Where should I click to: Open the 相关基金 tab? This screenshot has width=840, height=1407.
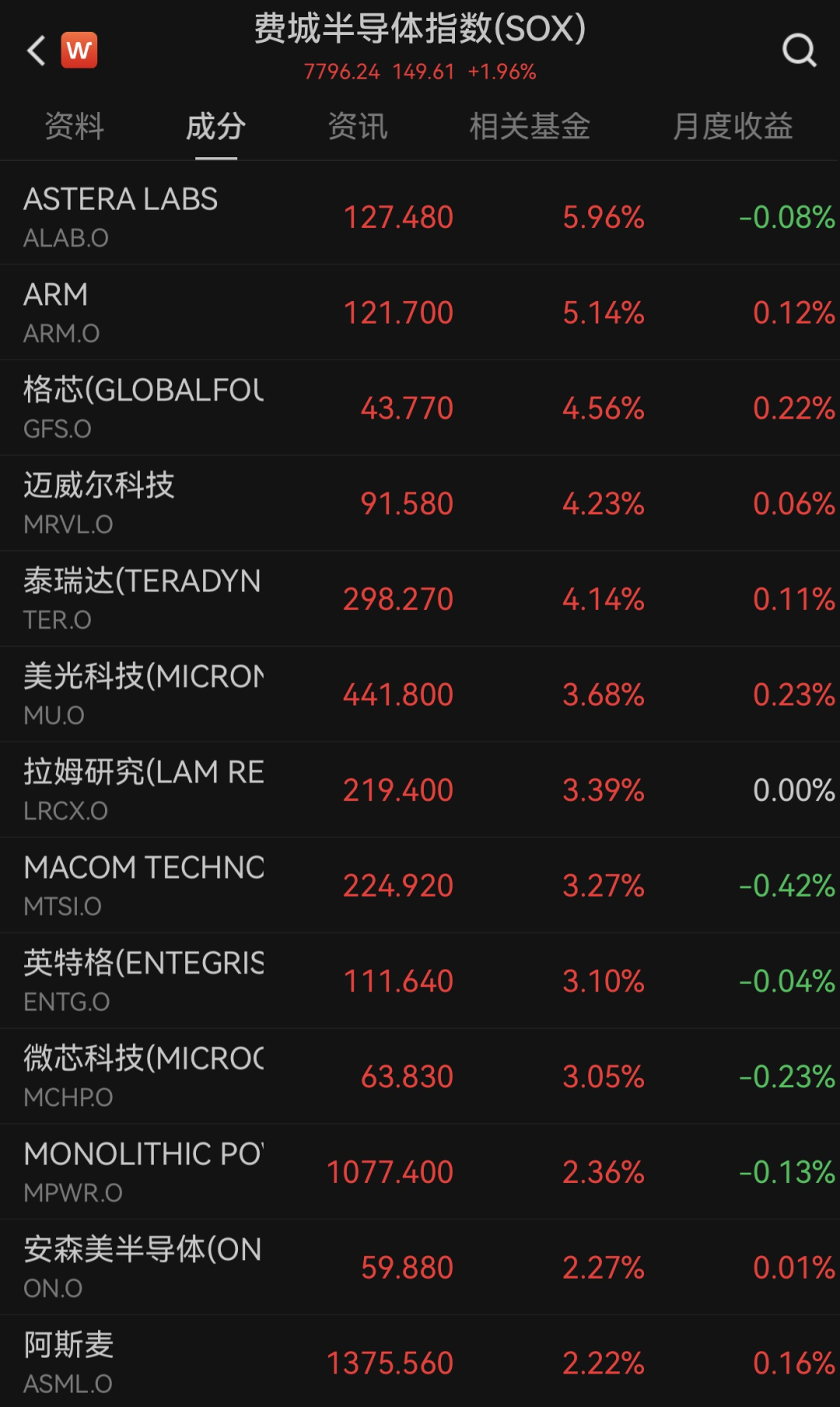tap(532, 126)
